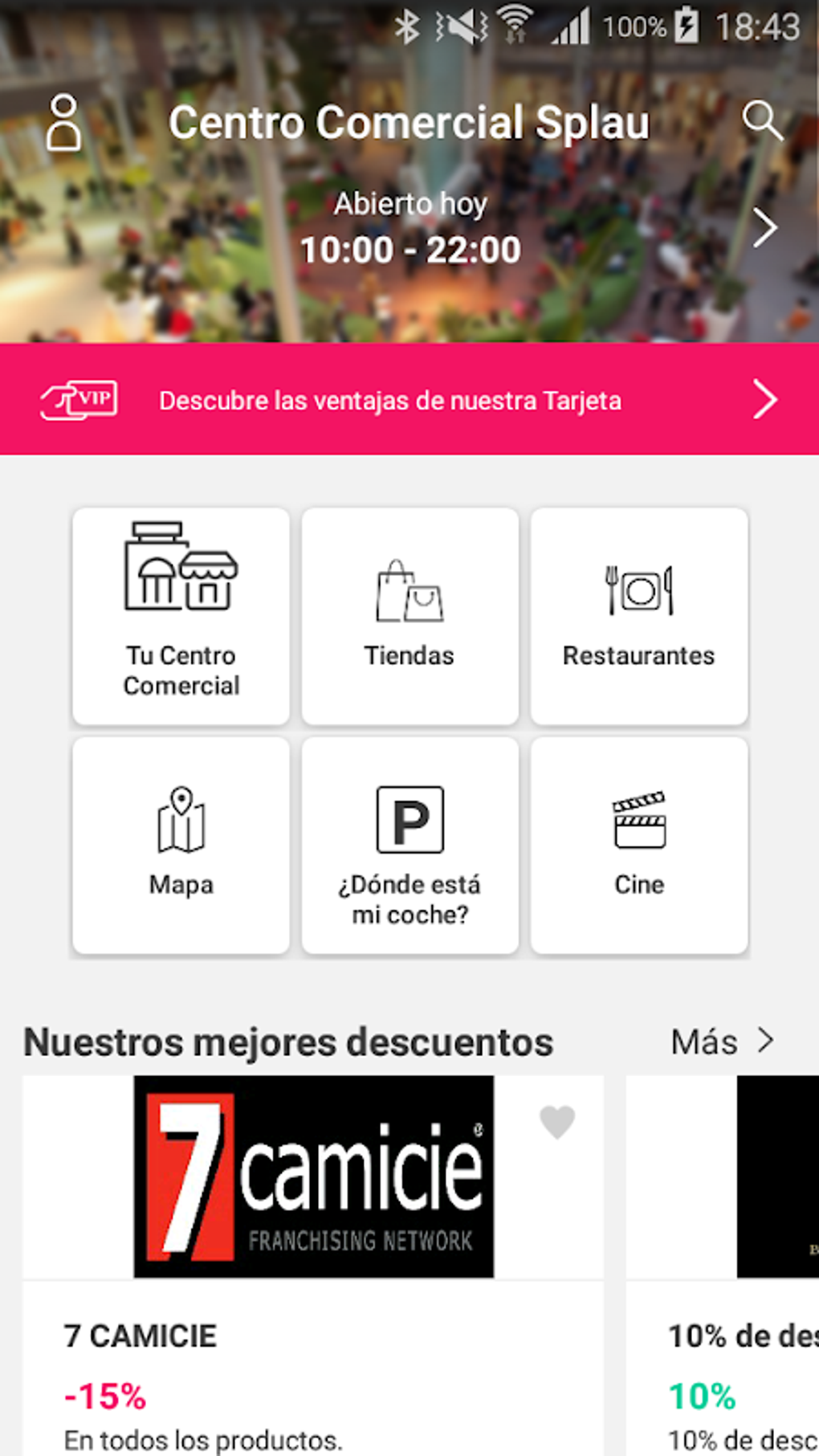Tap the VIP card icon on the pink banner
The height and width of the screenshot is (1456, 819).
coord(78,400)
